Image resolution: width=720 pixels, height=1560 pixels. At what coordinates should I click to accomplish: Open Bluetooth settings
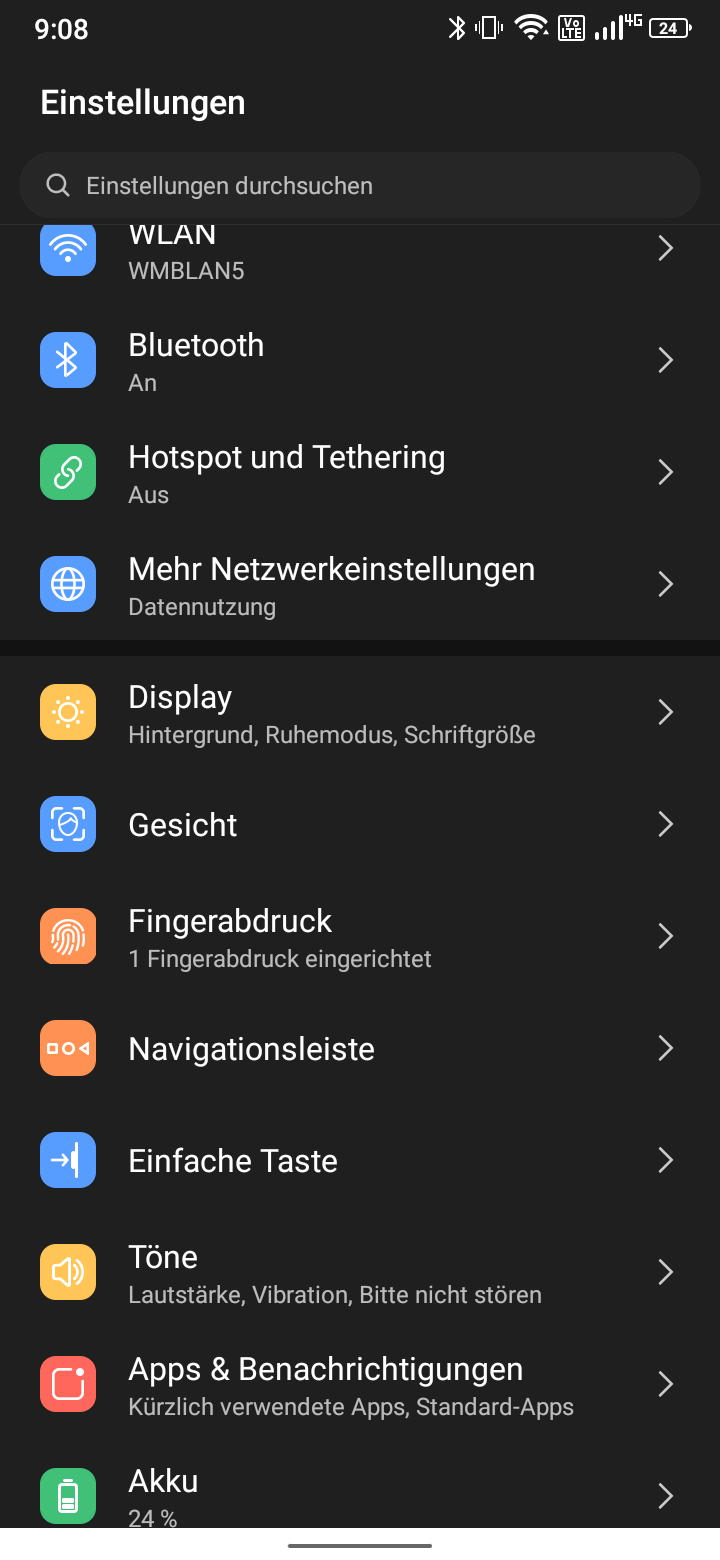pyautogui.click(x=360, y=360)
